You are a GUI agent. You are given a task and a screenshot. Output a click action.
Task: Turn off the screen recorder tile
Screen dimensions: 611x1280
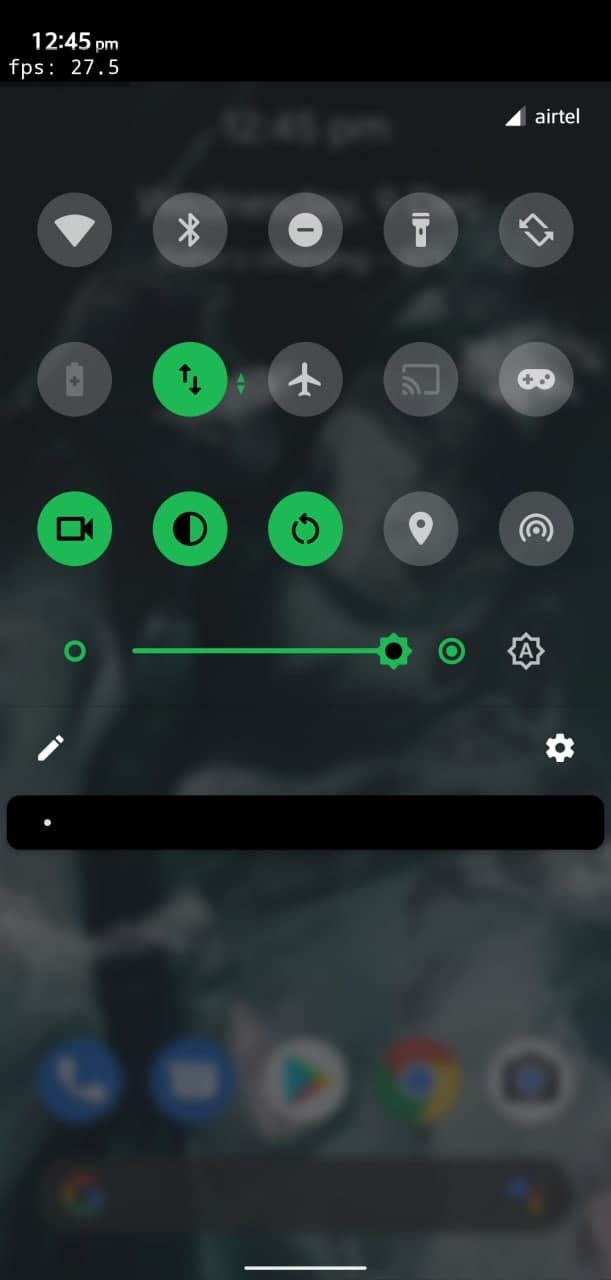[x=75, y=529]
